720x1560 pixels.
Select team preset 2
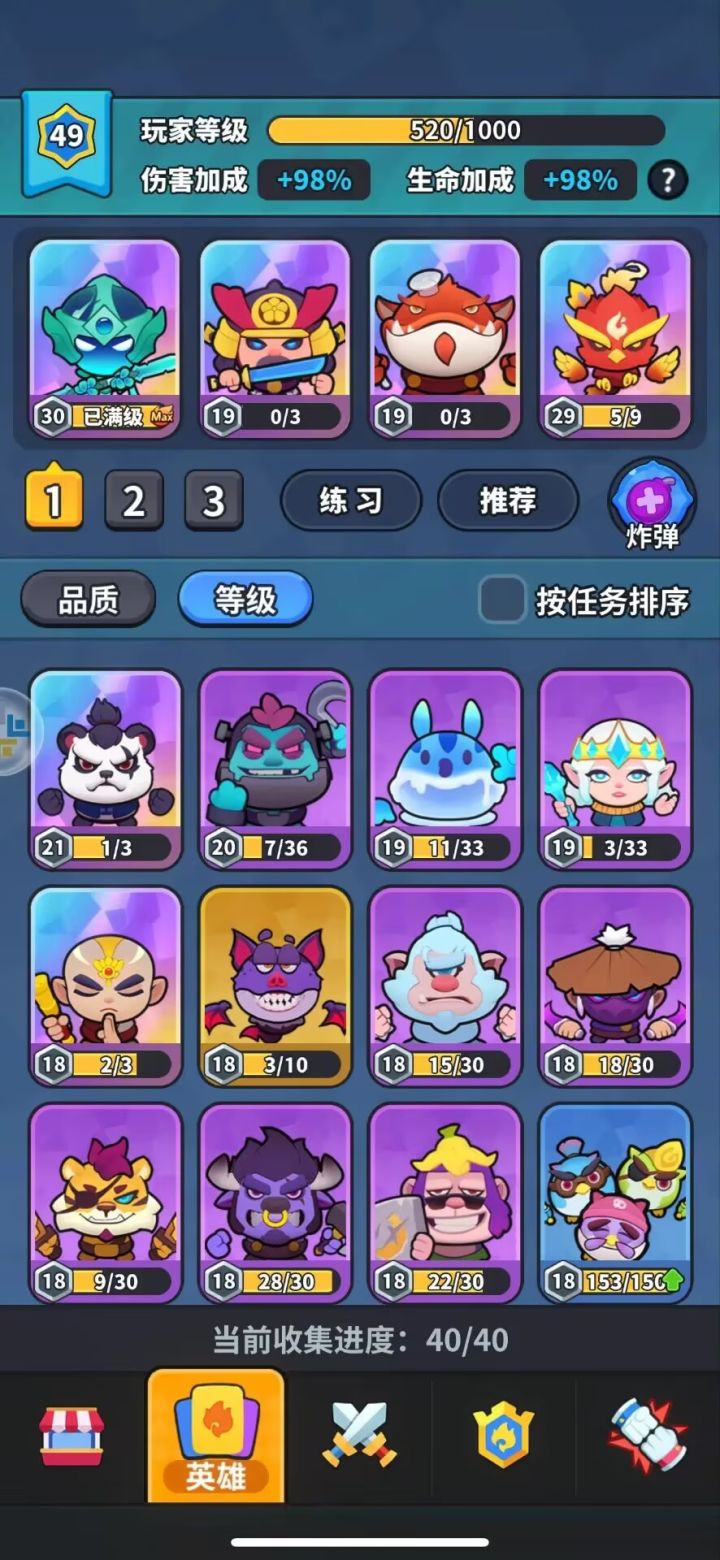(135, 500)
